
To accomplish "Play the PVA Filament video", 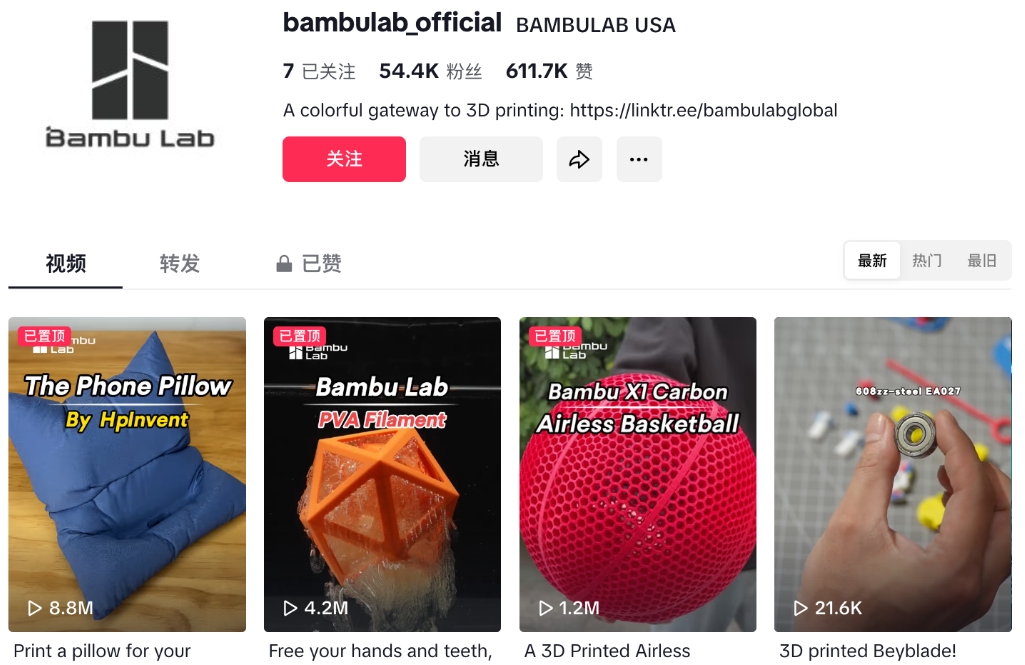I will click(382, 475).
